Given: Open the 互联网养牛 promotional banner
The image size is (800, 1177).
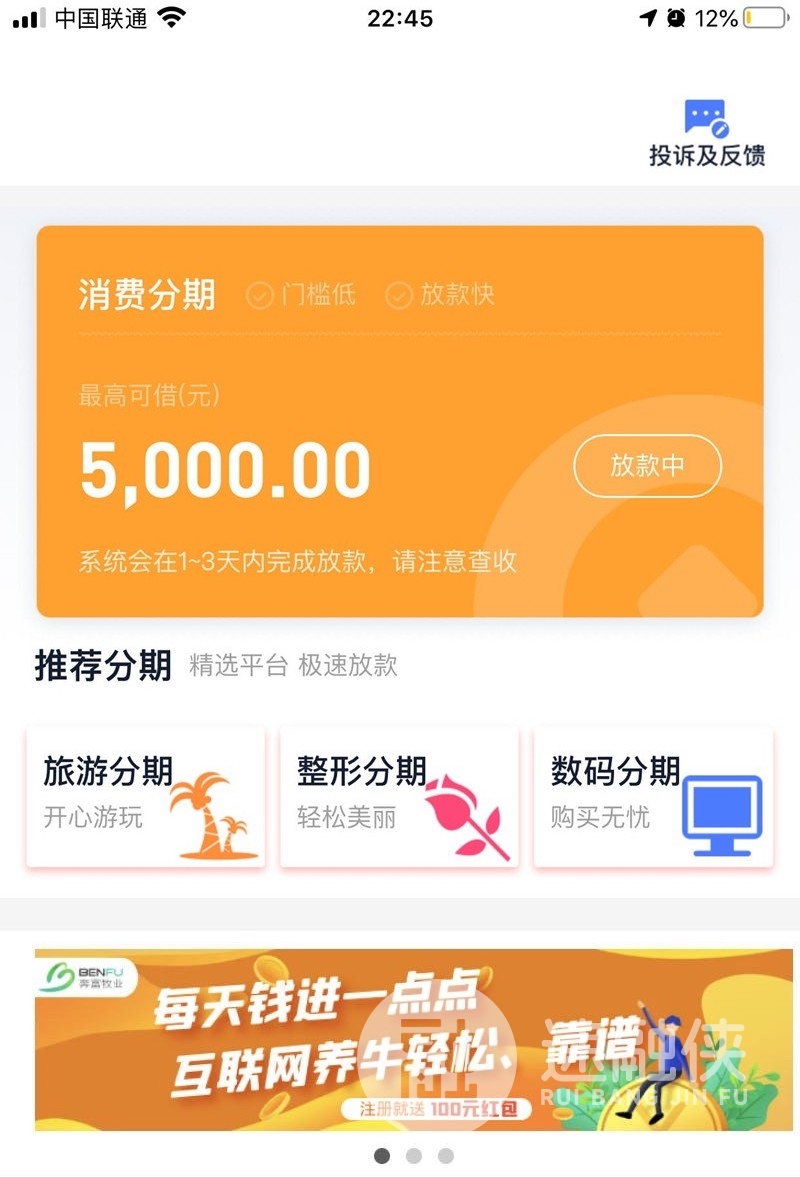Looking at the screenshot, I should click(413, 1040).
